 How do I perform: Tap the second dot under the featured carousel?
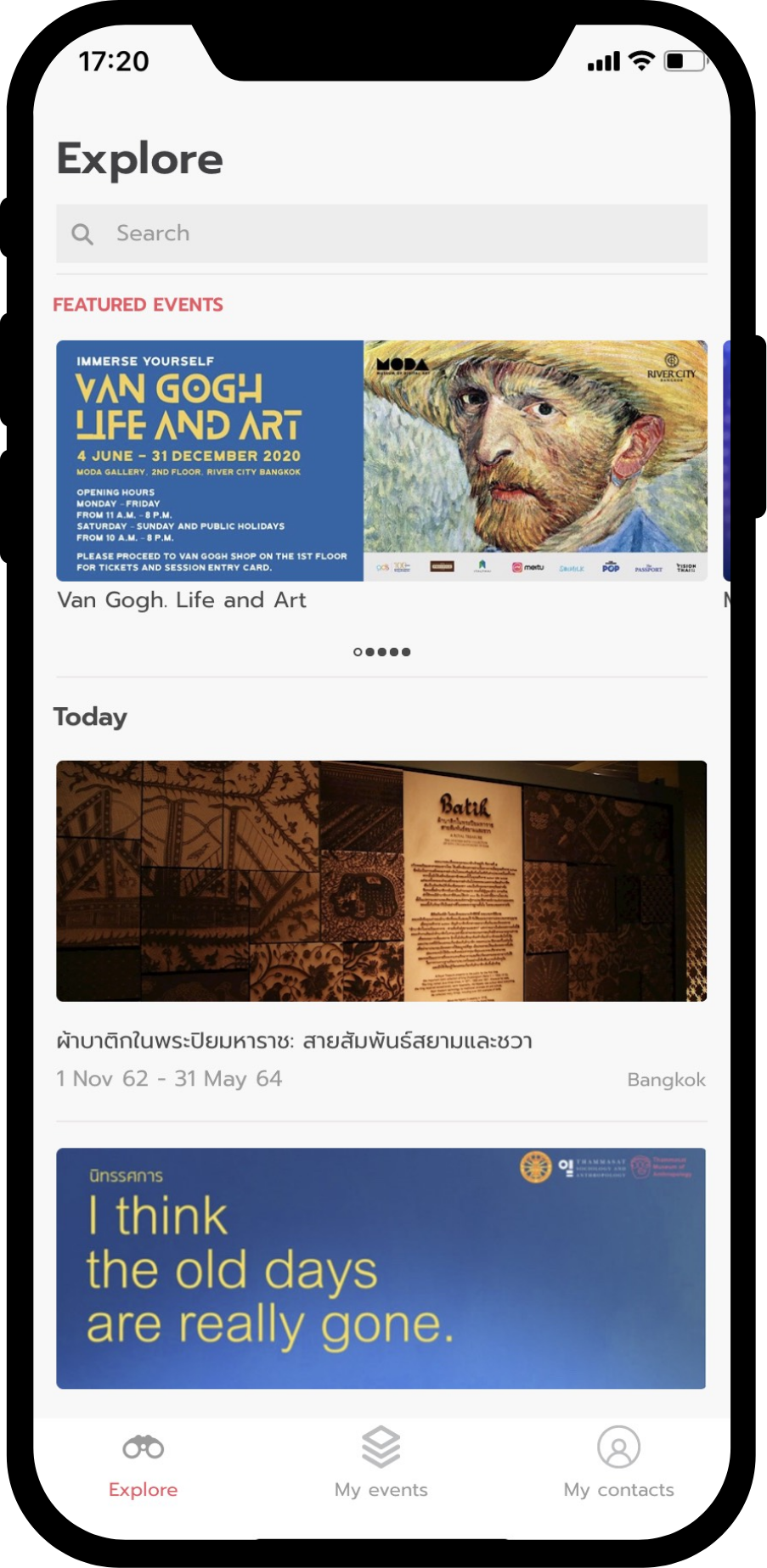[x=369, y=652]
